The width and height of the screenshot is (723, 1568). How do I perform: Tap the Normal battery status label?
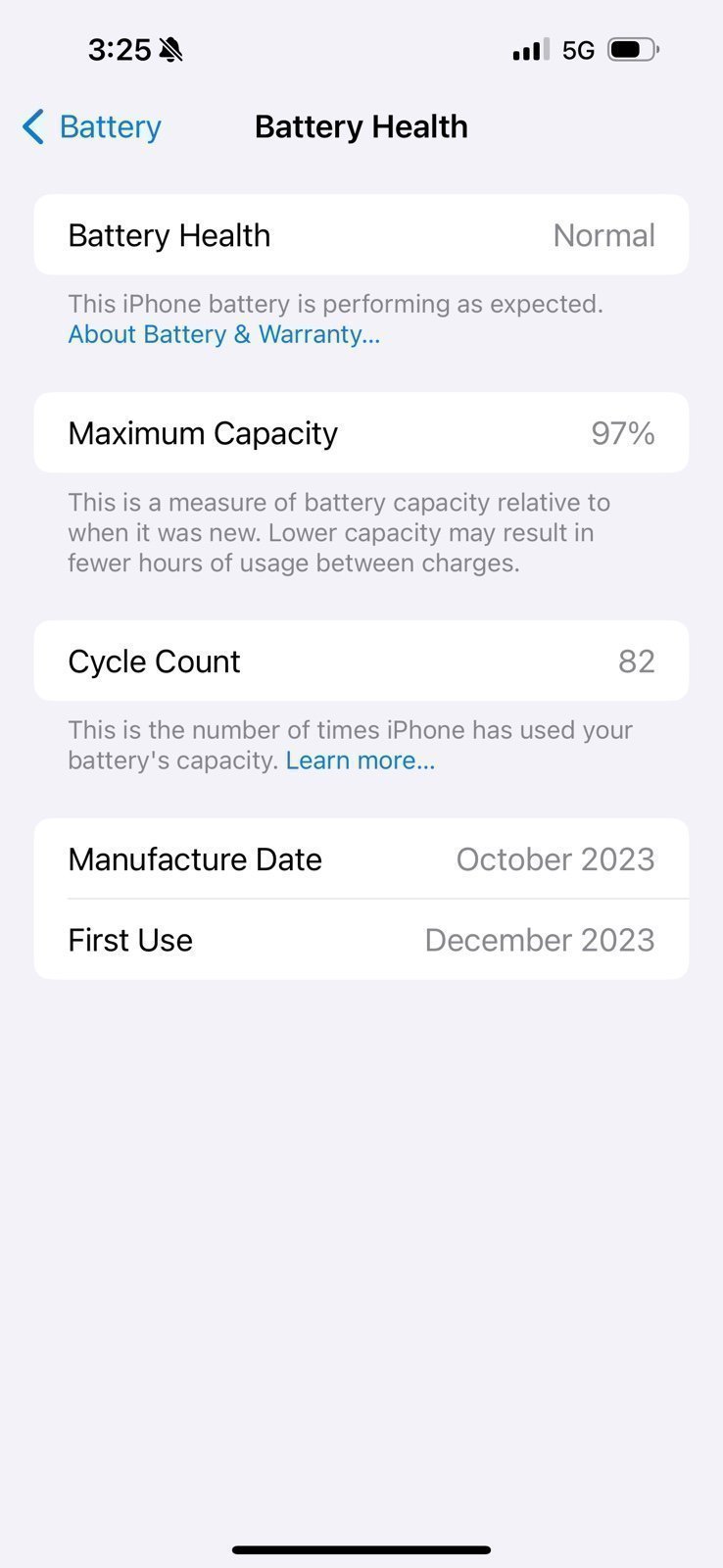click(x=604, y=235)
